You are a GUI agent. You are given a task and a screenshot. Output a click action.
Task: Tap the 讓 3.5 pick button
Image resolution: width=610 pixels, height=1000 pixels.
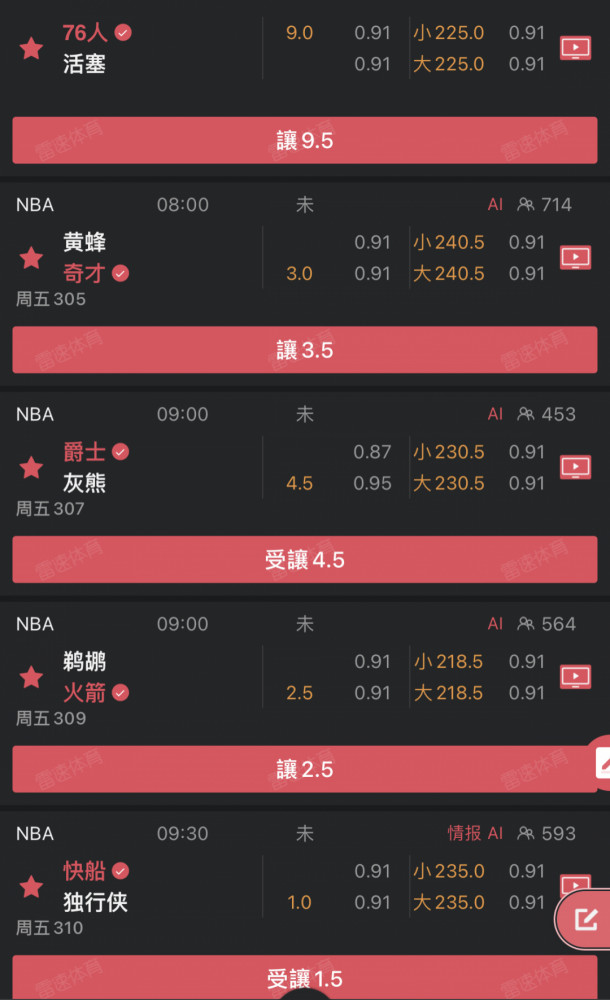[x=304, y=350]
